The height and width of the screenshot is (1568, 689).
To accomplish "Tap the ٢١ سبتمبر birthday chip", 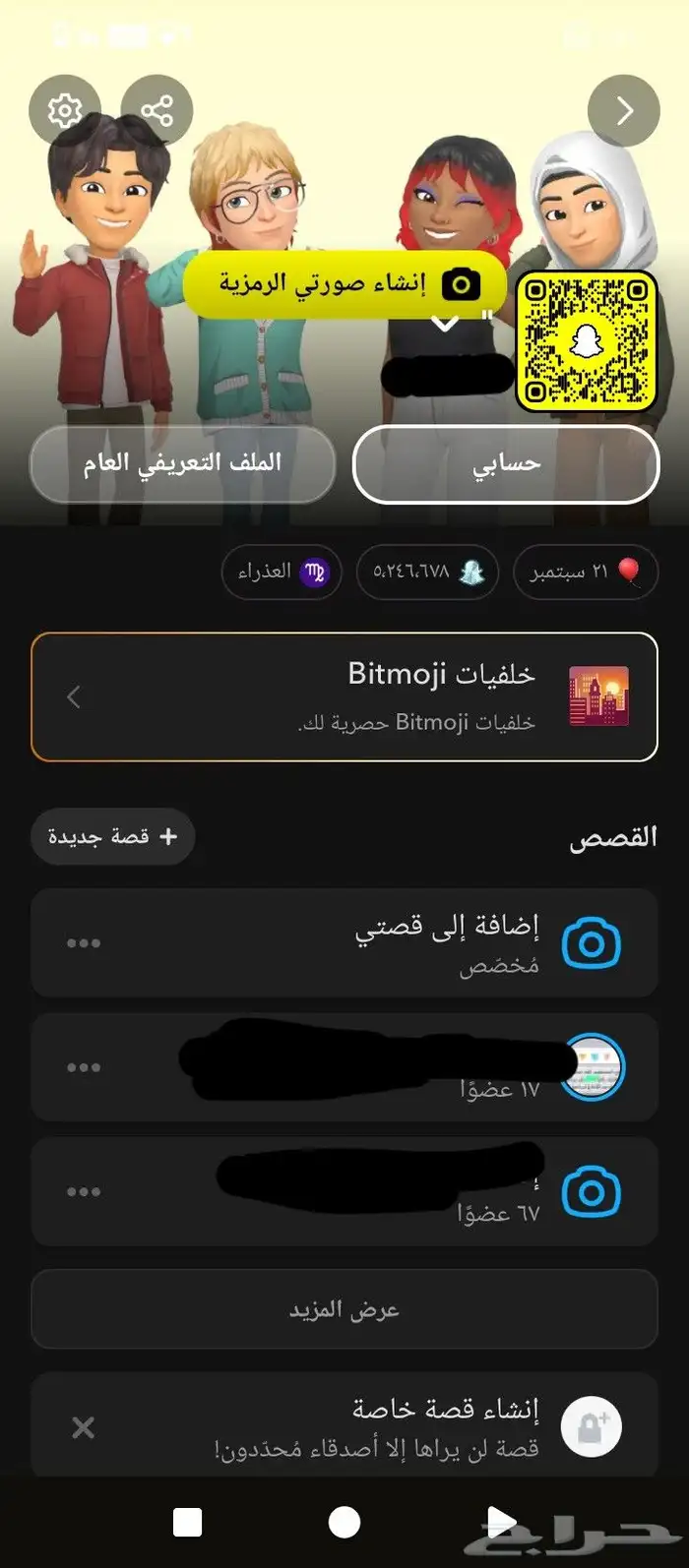I will pos(586,572).
